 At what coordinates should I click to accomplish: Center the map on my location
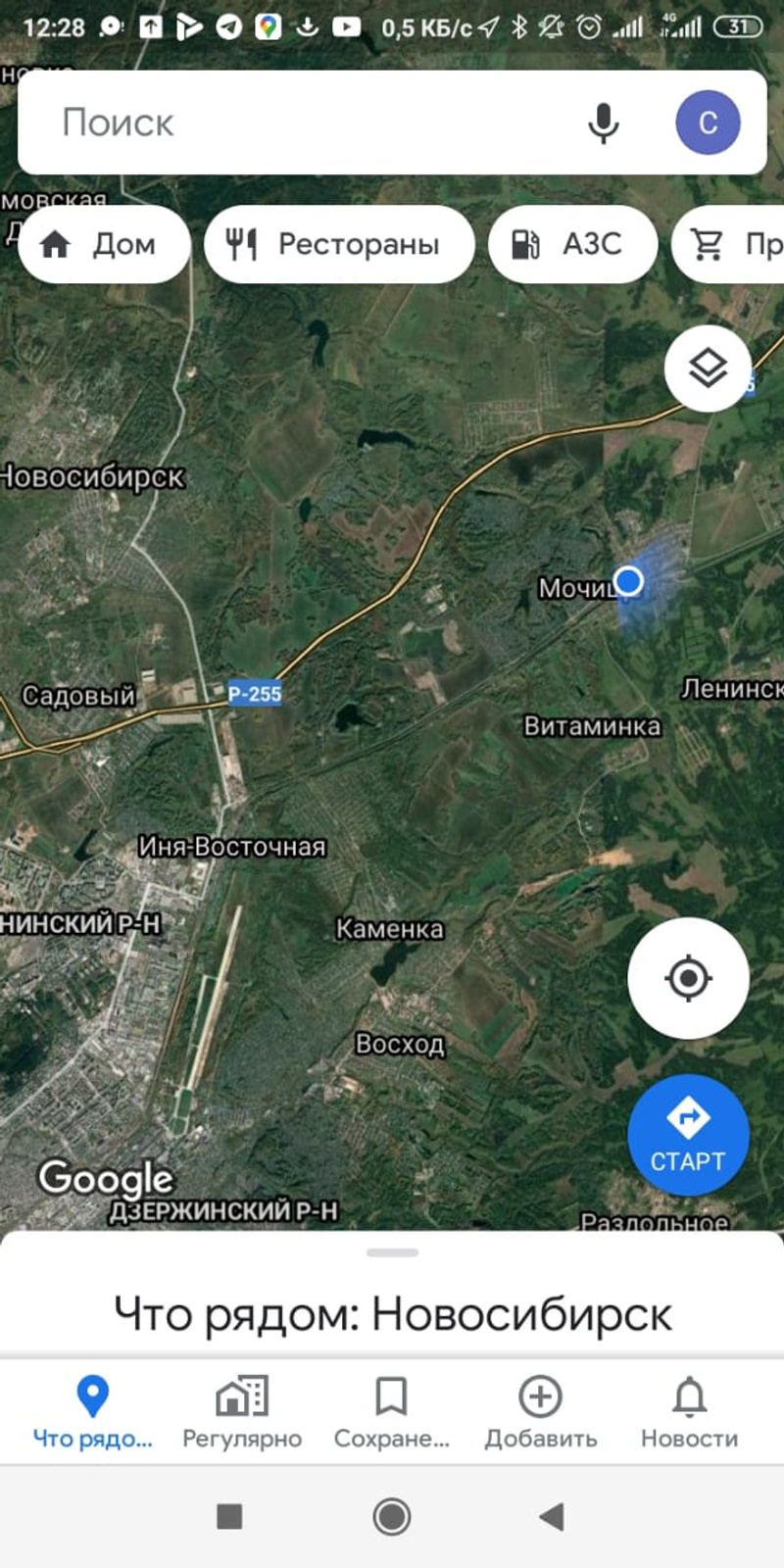688,977
